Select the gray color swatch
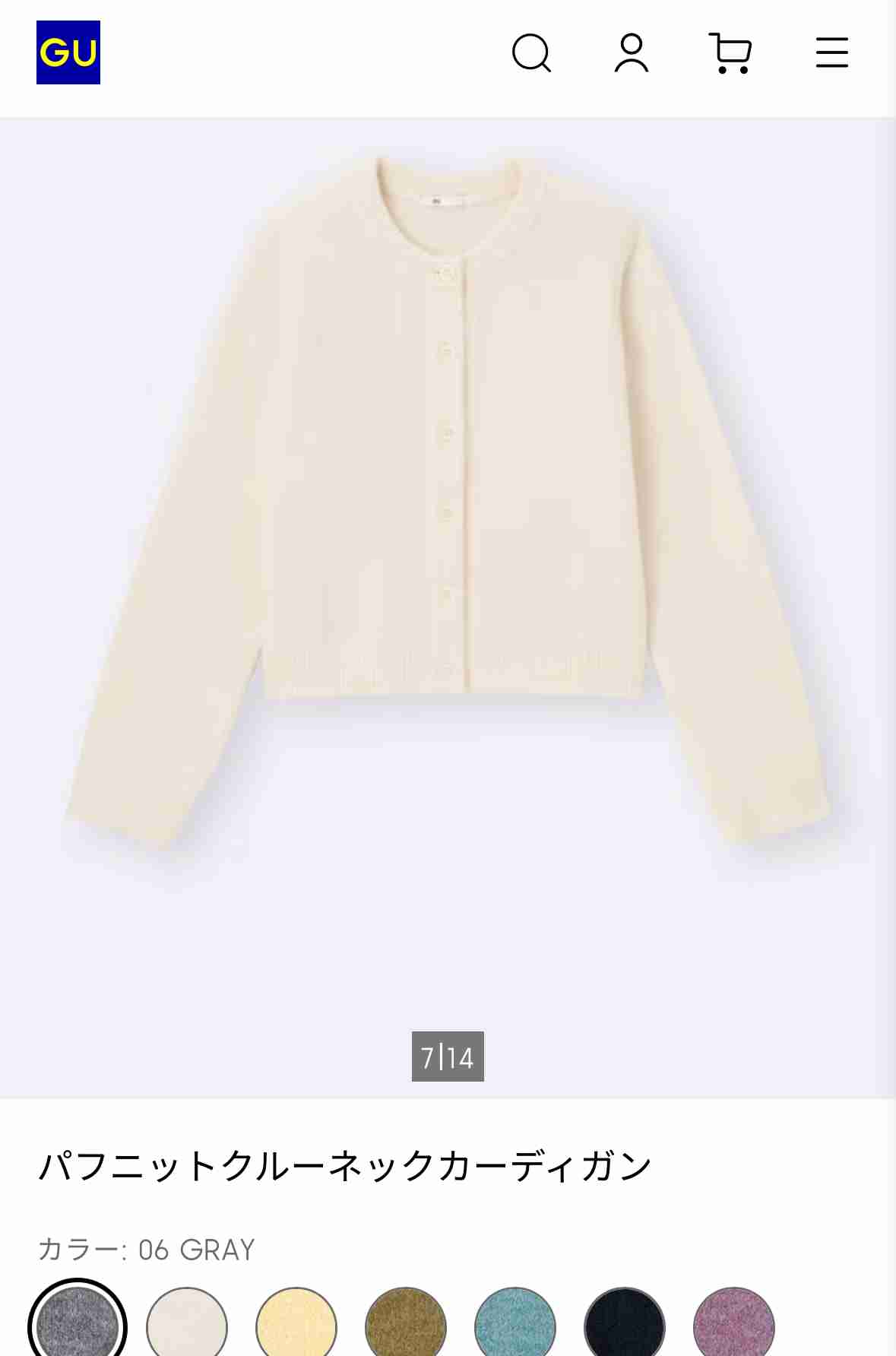Viewport: 896px width, 1356px height. (x=78, y=1325)
